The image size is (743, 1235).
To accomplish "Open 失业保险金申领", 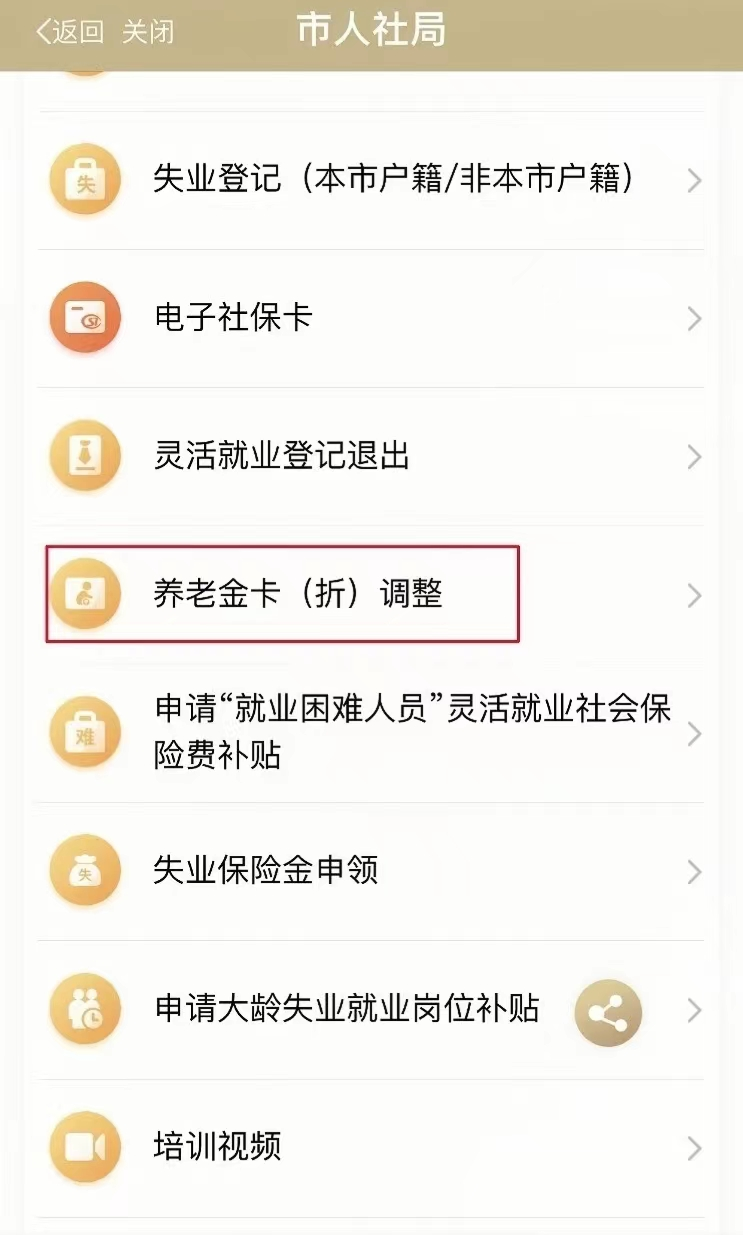I will click(266, 871).
